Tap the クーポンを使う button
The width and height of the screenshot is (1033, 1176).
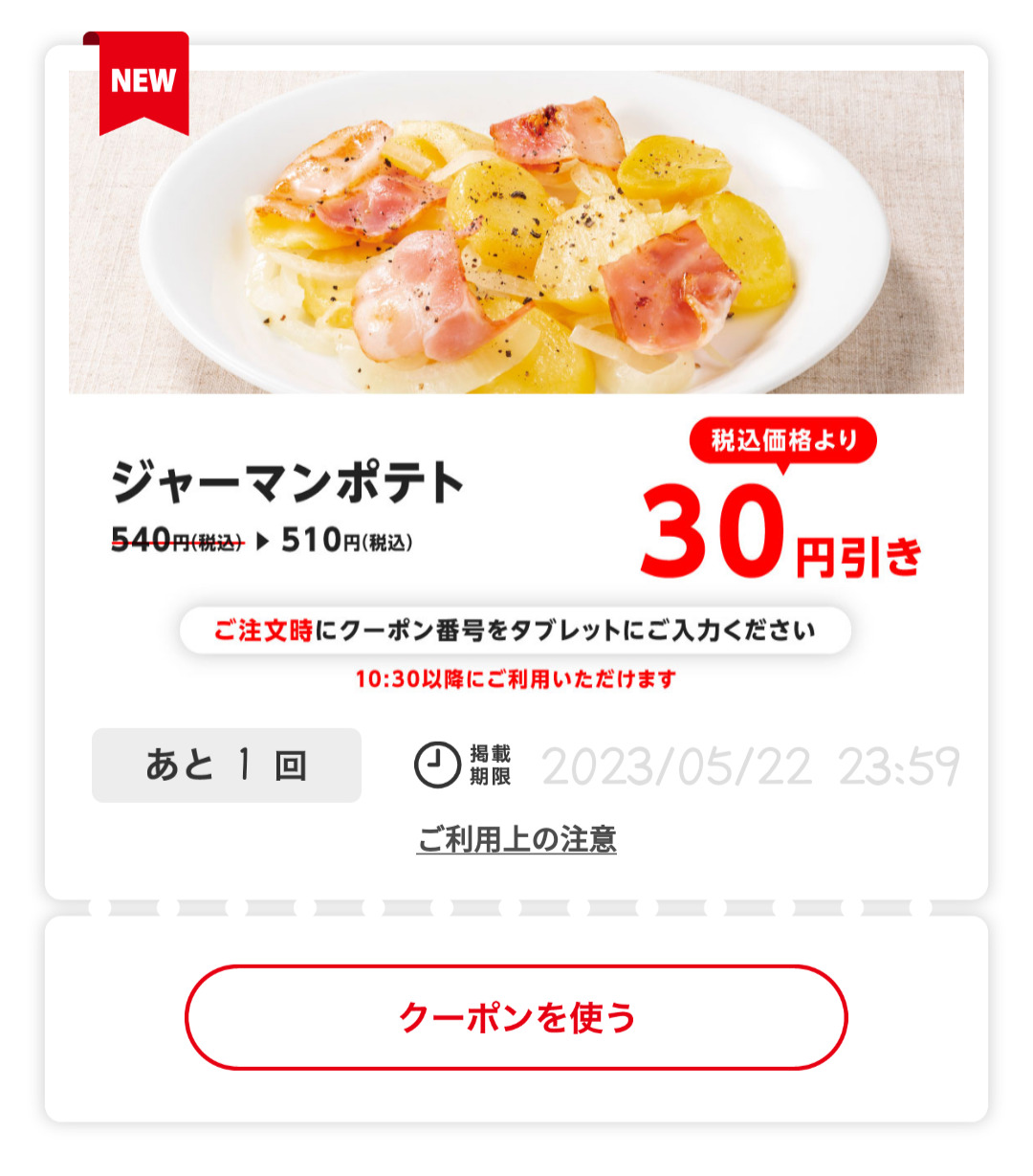click(516, 1017)
